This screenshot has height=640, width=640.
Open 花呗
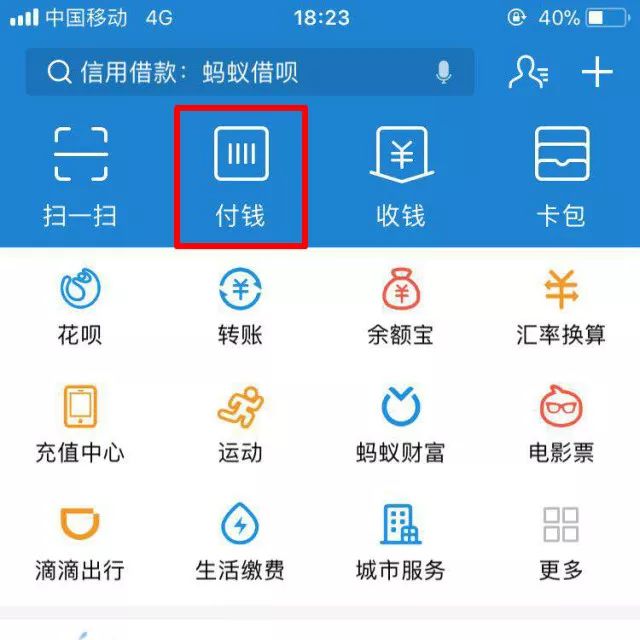80,307
